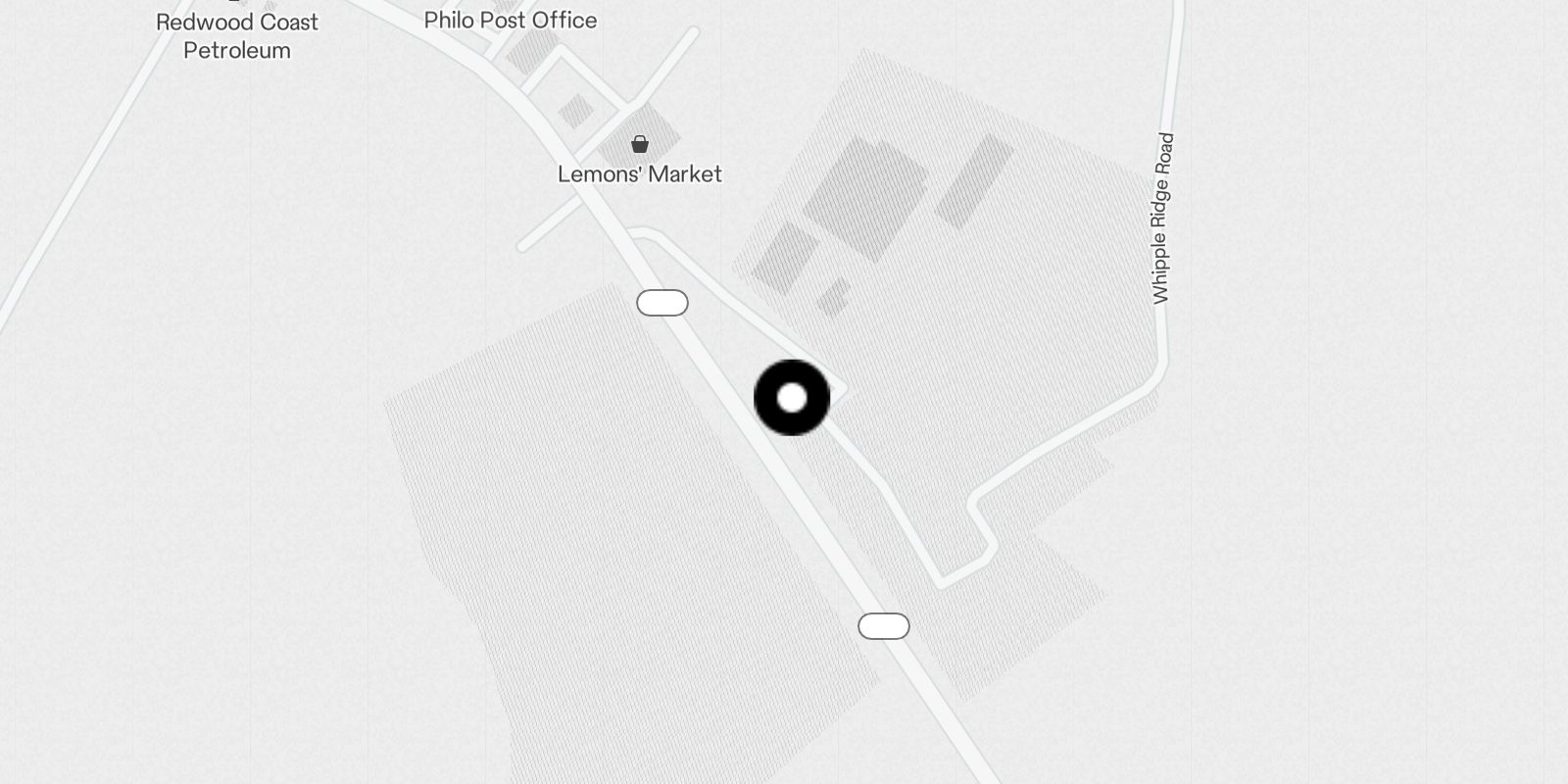
Task: Select the Redwood Coast Petroleum map label
Action: coord(237,36)
